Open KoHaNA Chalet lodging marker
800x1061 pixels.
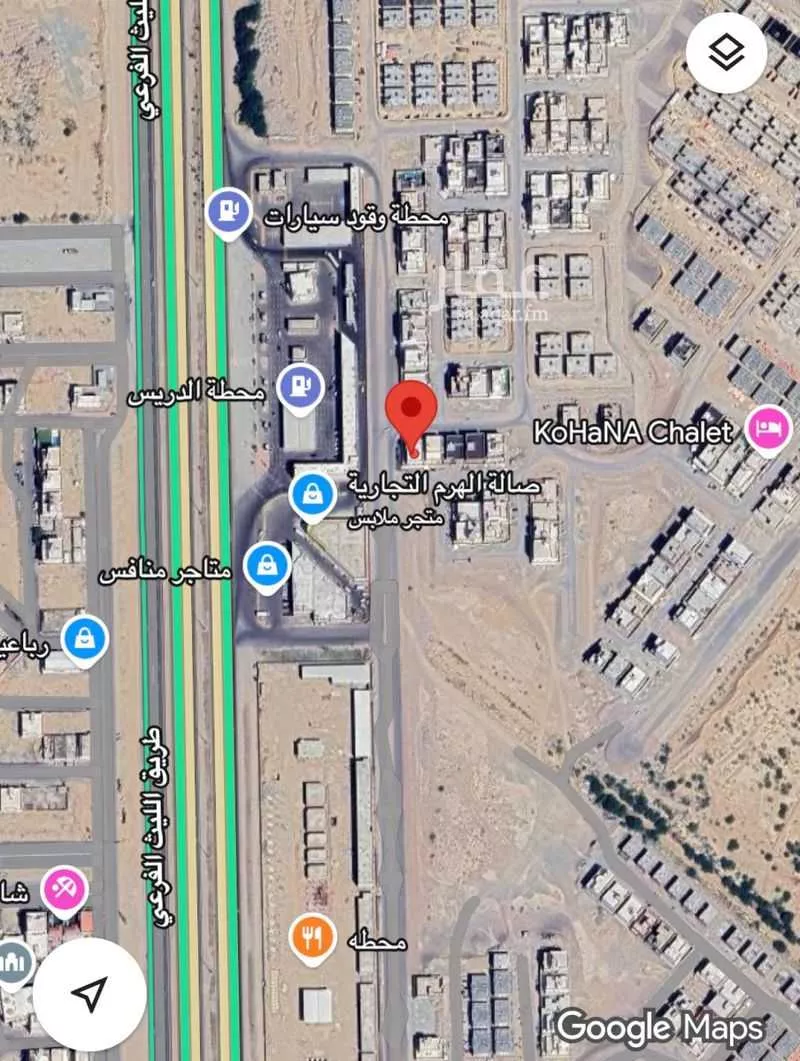click(x=768, y=431)
